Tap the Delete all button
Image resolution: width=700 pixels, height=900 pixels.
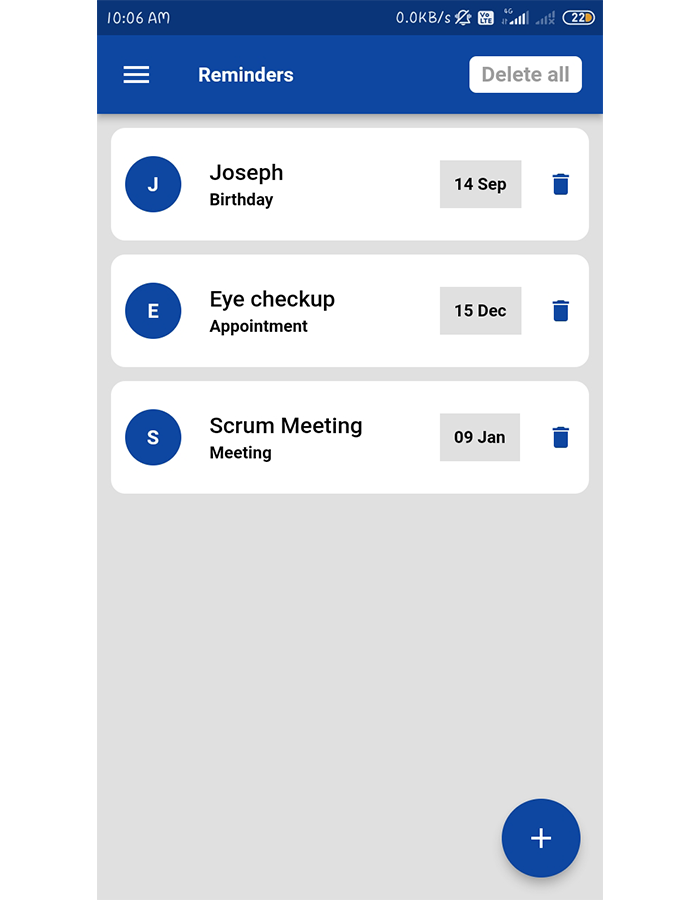click(x=525, y=75)
